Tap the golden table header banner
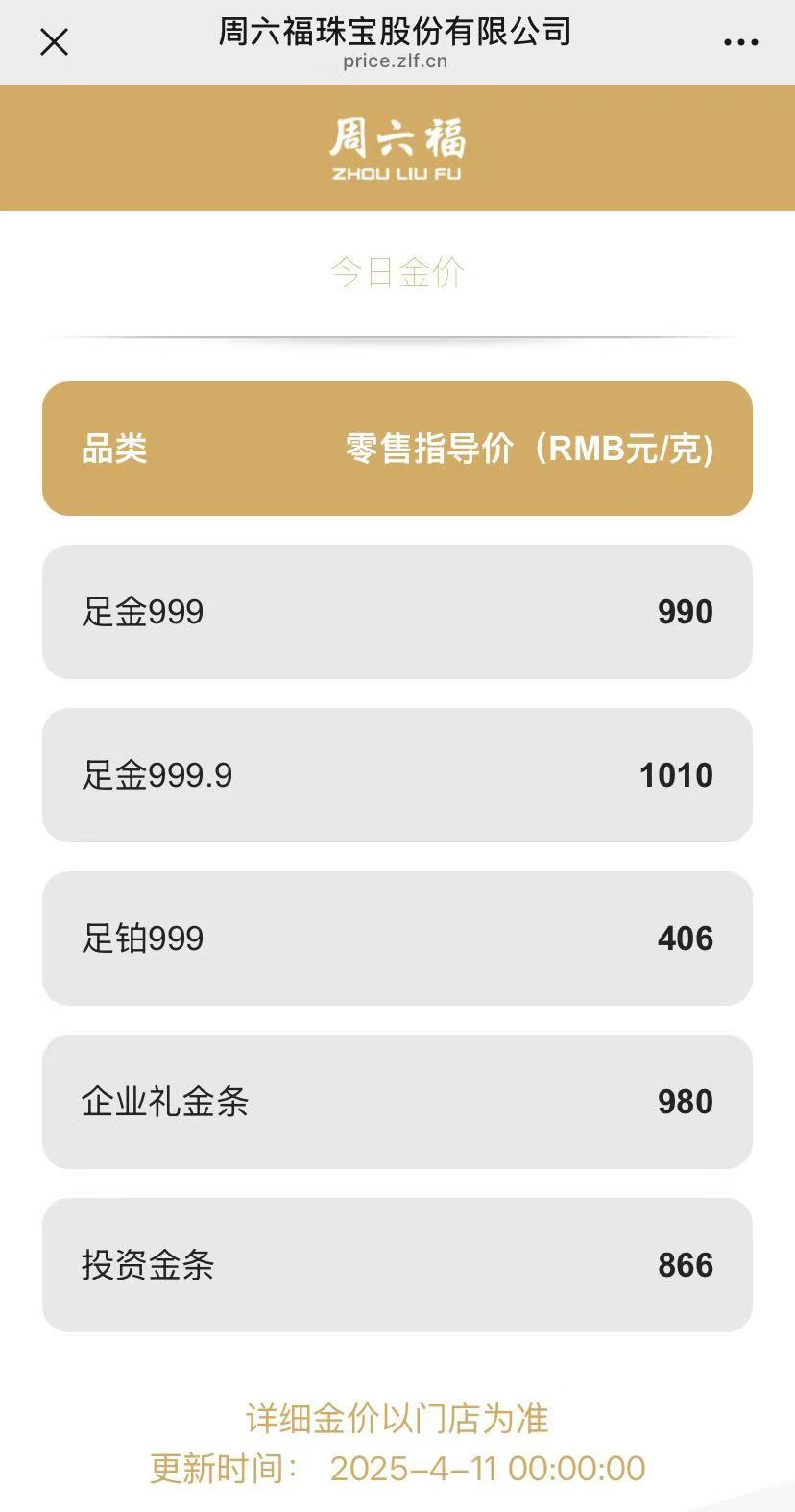795x1512 pixels. pos(397,449)
